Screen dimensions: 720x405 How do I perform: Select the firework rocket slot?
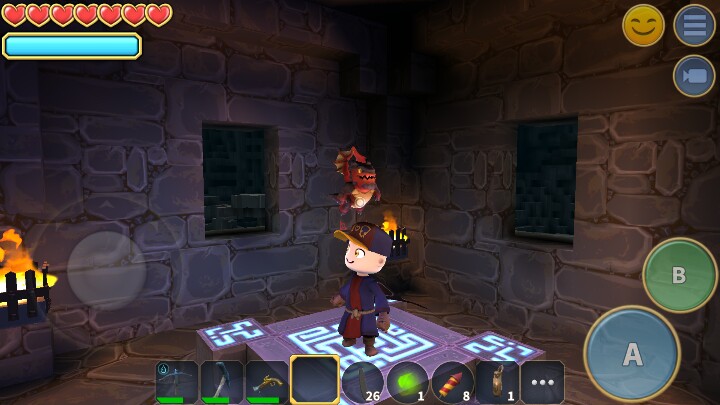(x=453, y=382)
